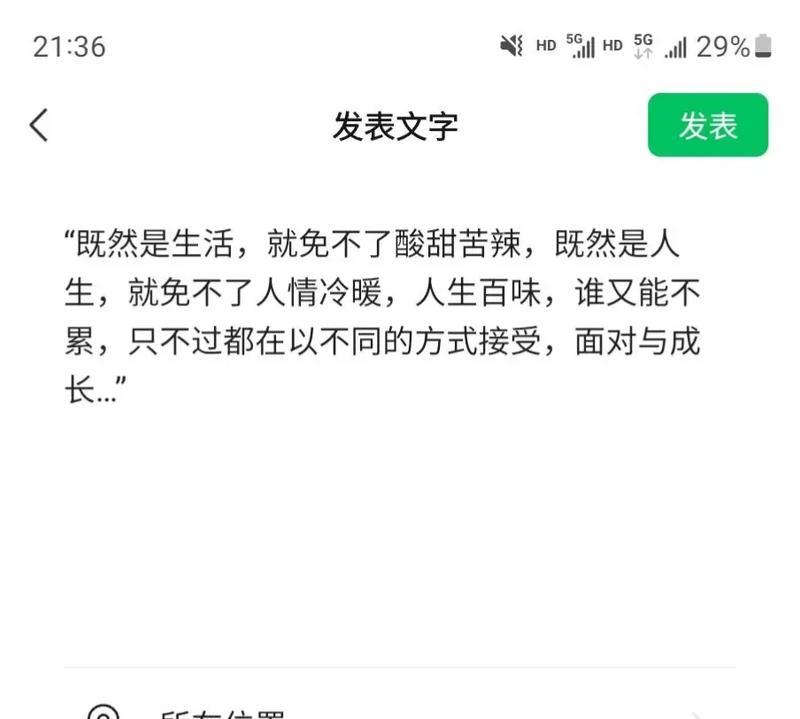Viewport: 800px width, 719px height.
Task: Open the 所在位置 location row
Action: pos(400,710)
